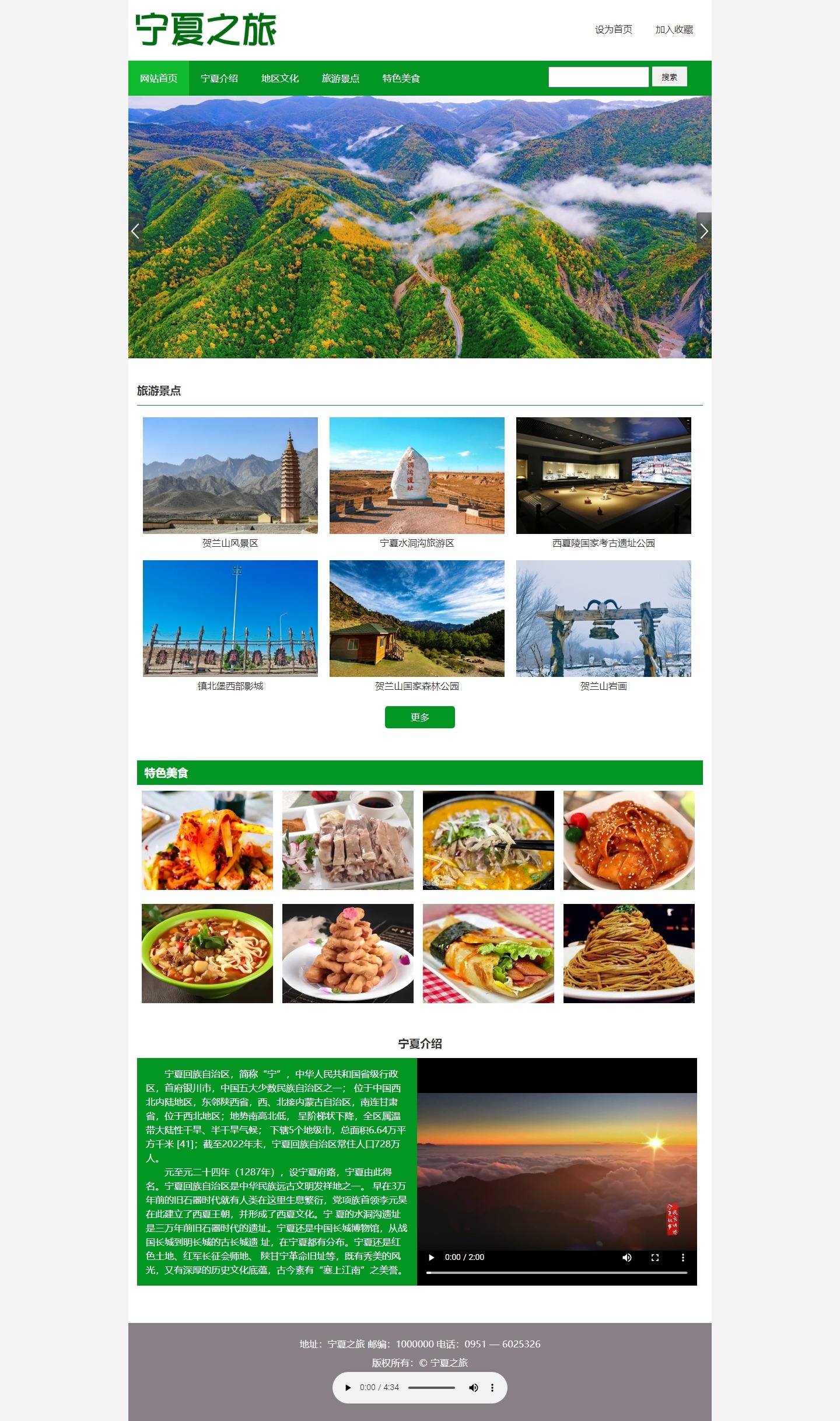
Task: View the 贺兰山岩画 attraction
Action: click(604, 619)
